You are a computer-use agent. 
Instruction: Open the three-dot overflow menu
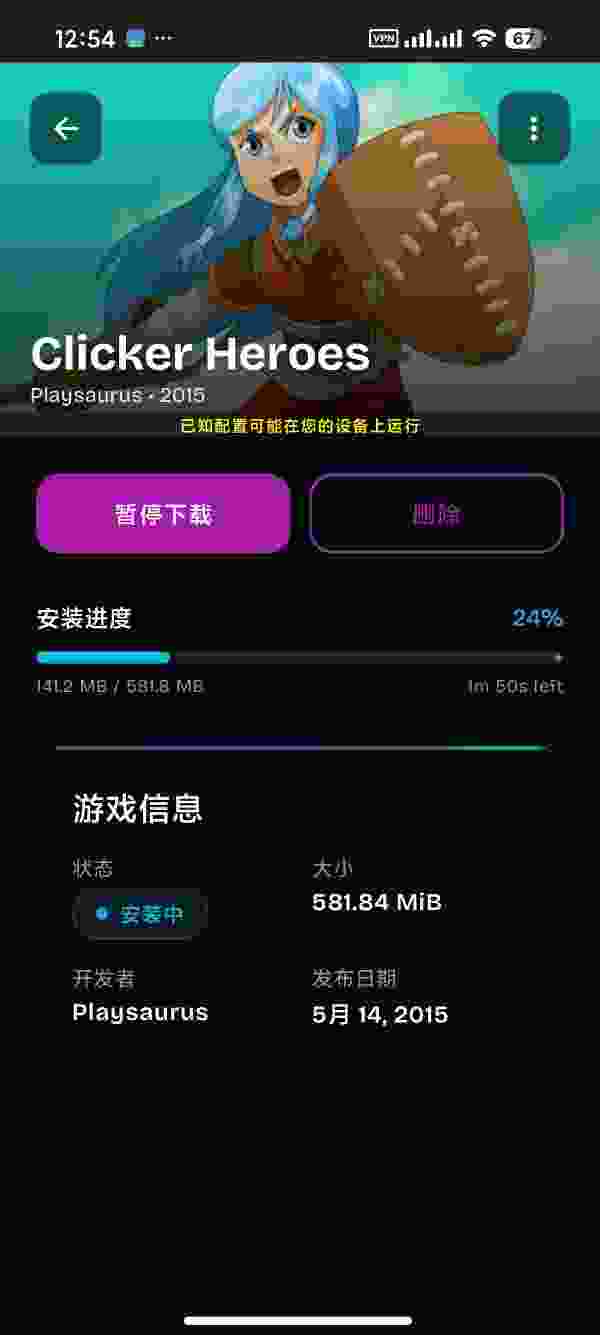point(534,128)
